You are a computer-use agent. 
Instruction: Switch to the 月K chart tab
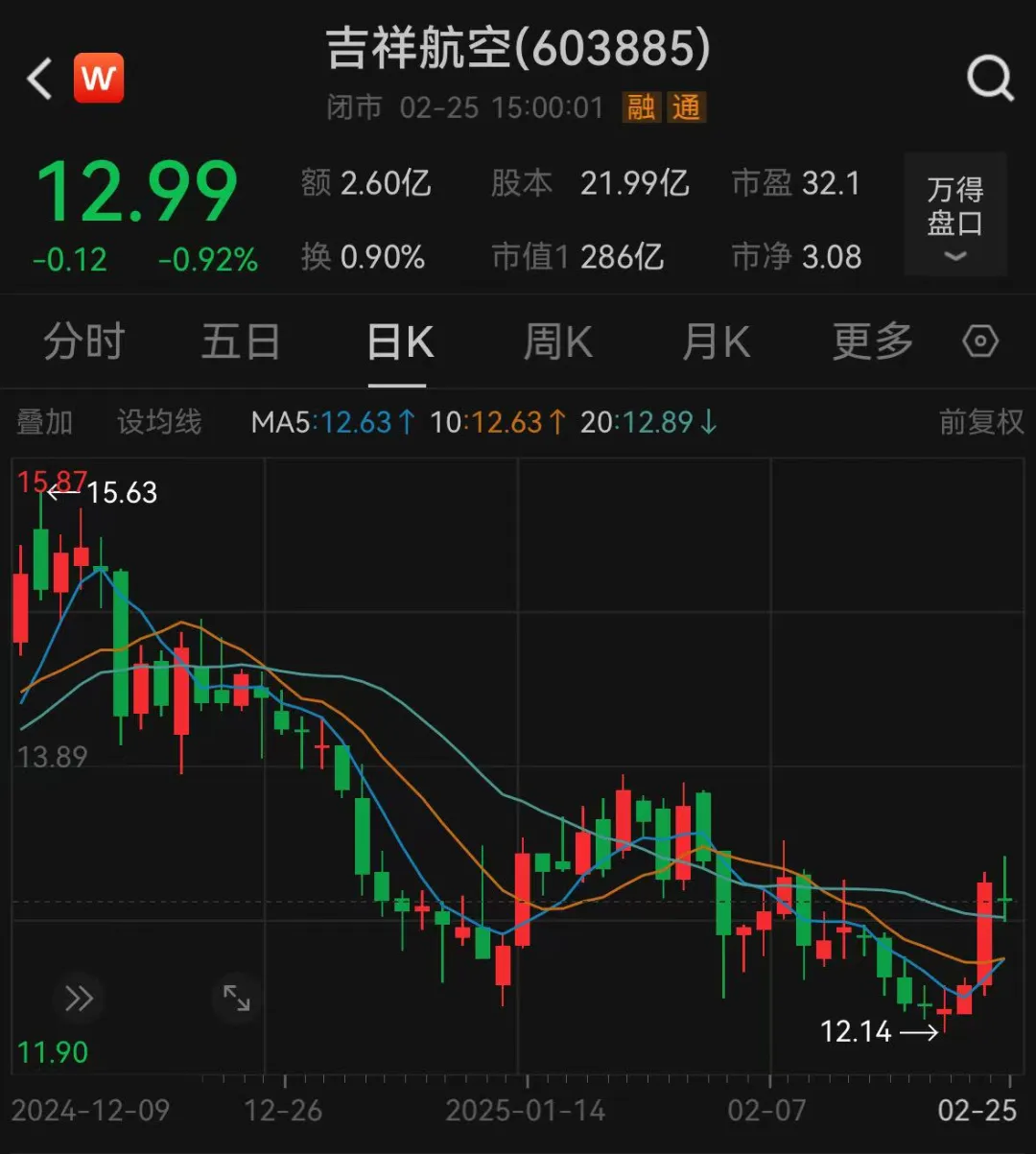coord(715,341)
